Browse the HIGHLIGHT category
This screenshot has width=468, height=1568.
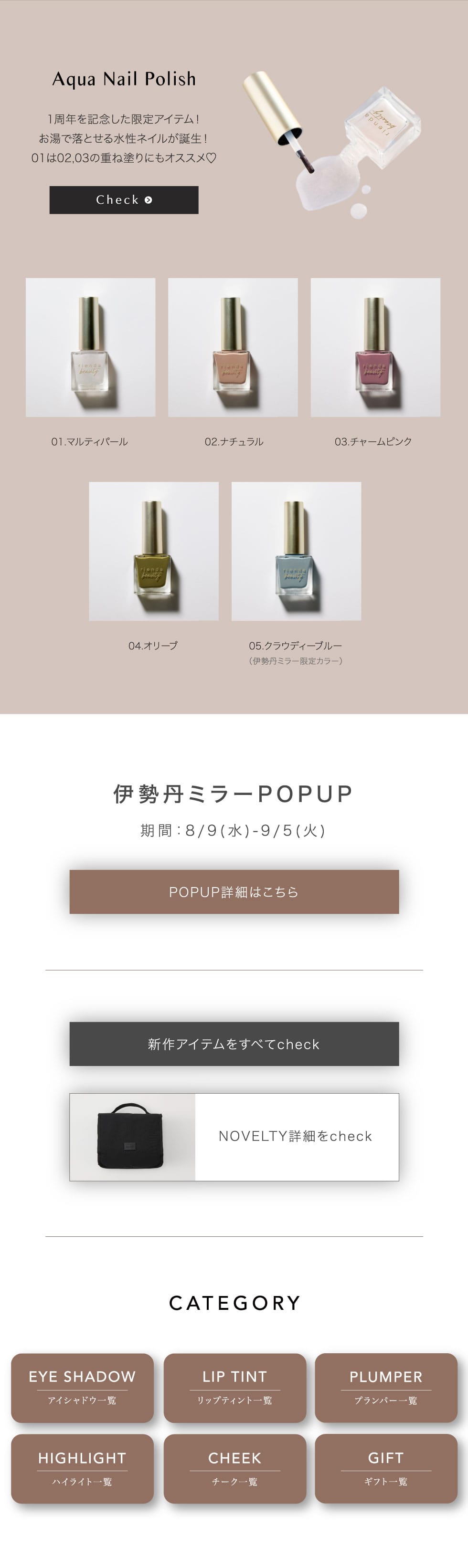(x=82, y=1468)
